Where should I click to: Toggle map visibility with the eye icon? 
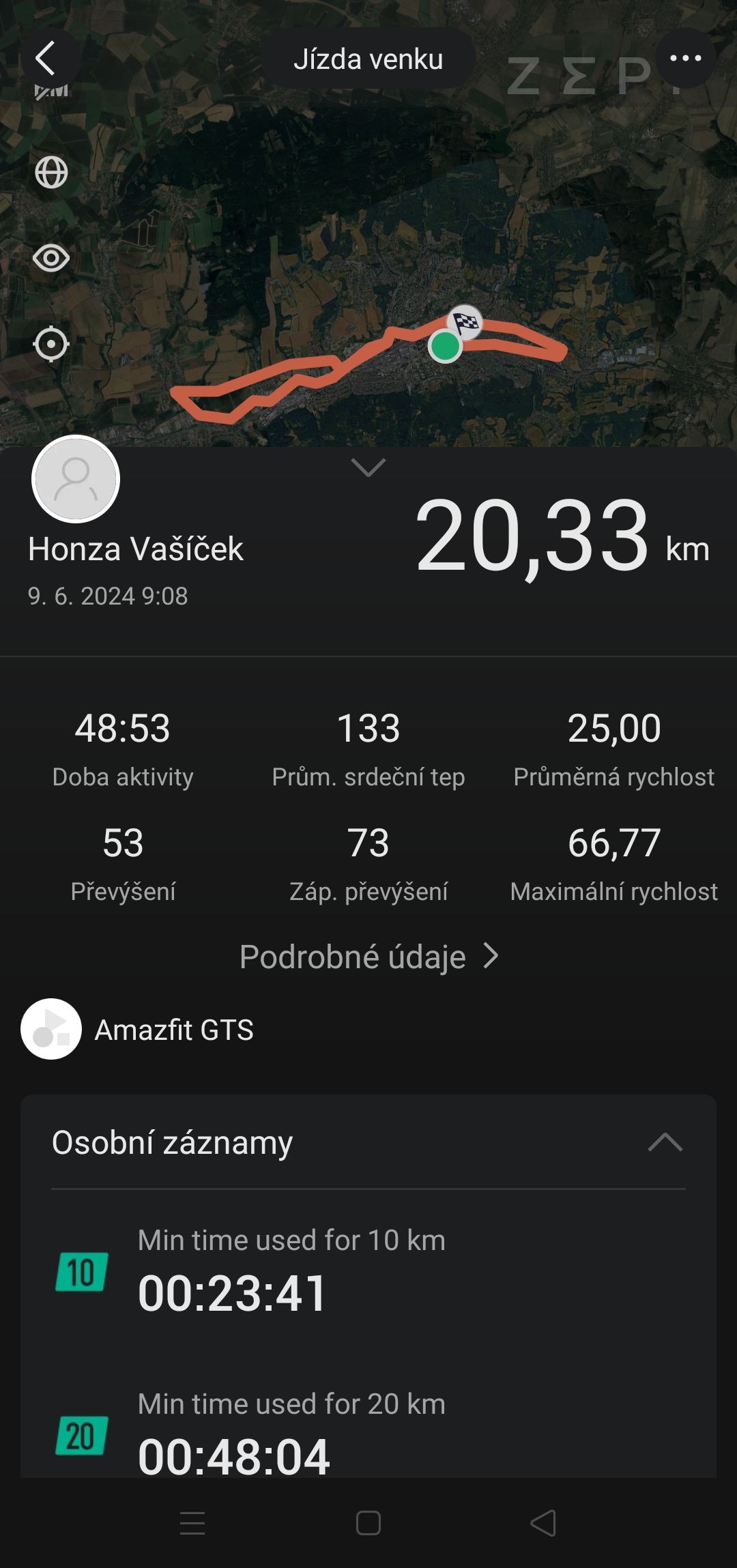(x=51, y=258)
